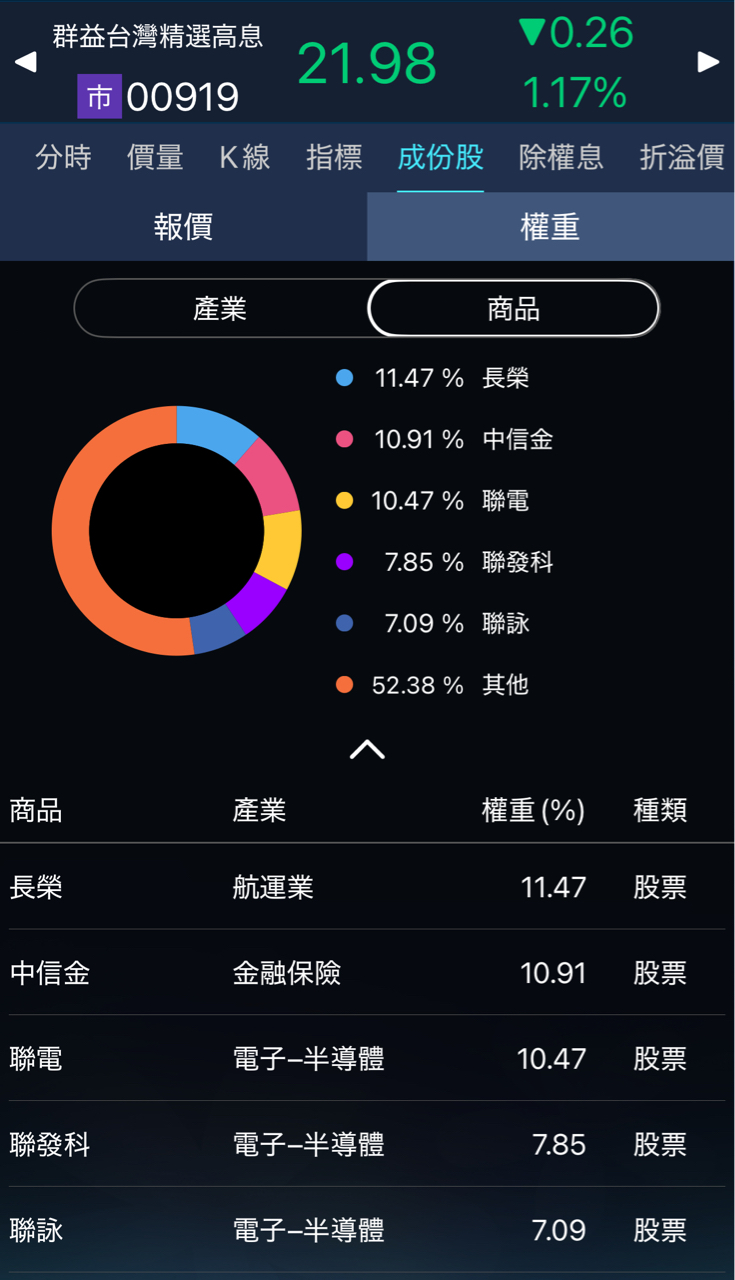Open the 聯詠 row in the holdings list
735x1280 pixels.
point(367,1230)
